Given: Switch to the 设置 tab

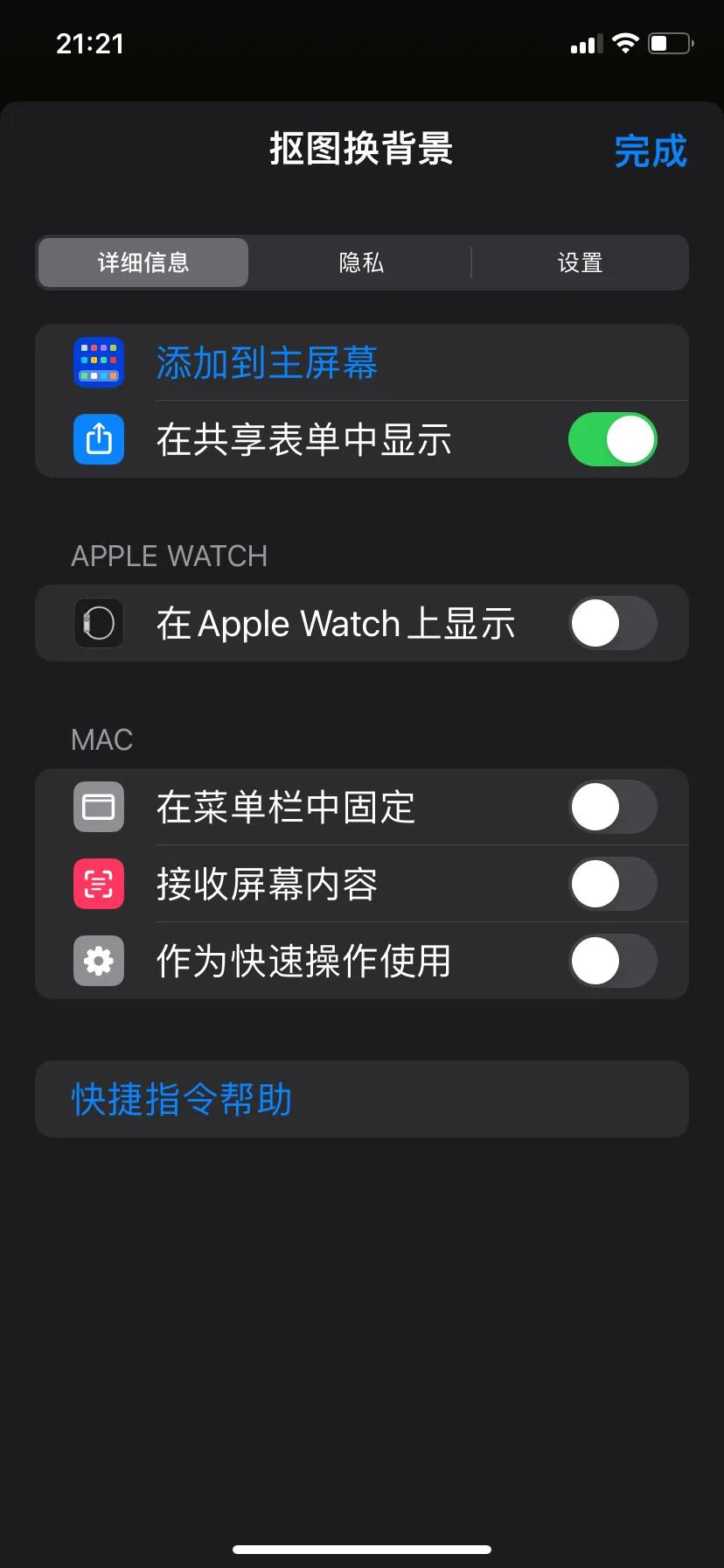Looking at the screenshot, I should pos(580,262).
